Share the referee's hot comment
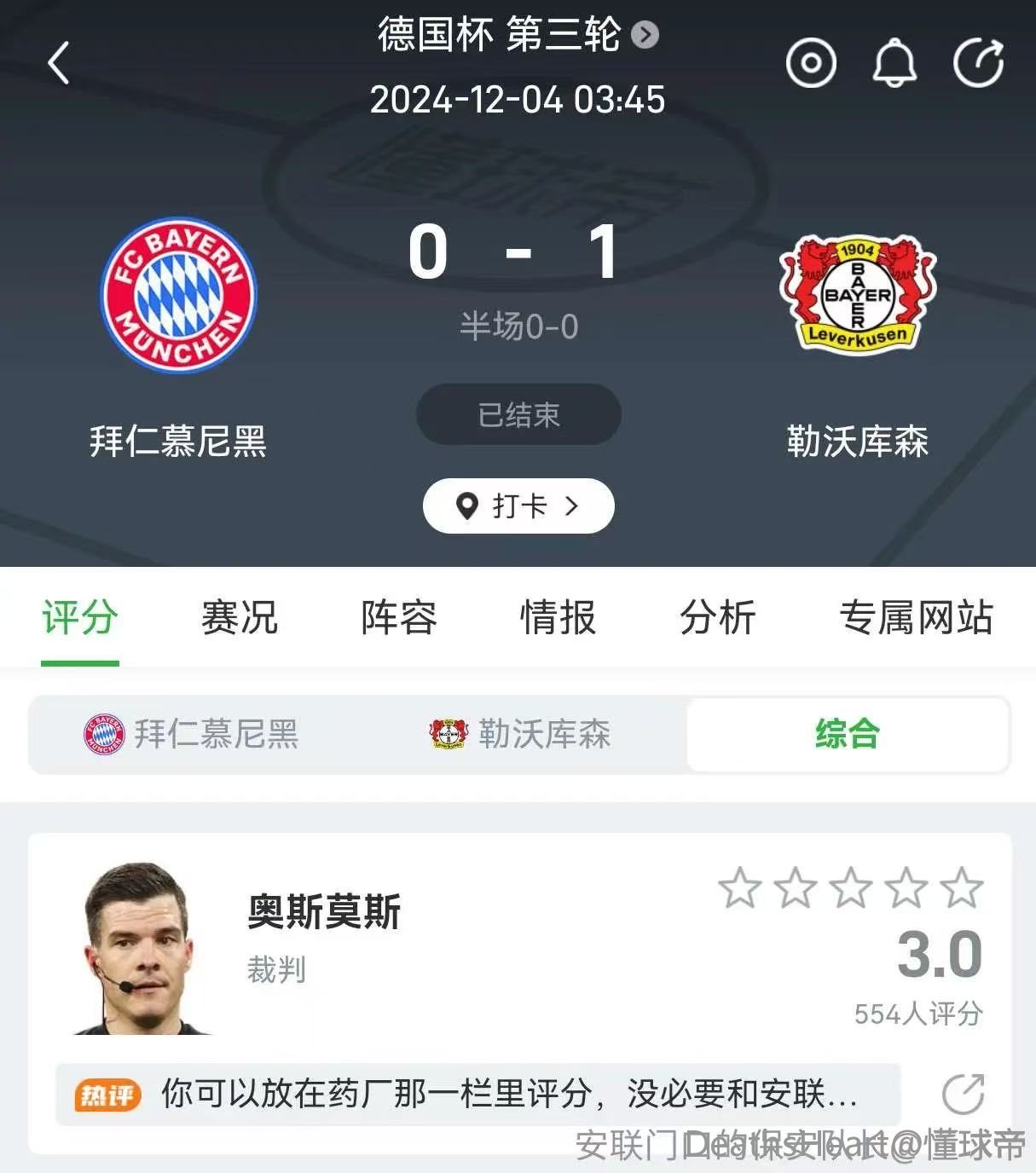 point(963,1094)
